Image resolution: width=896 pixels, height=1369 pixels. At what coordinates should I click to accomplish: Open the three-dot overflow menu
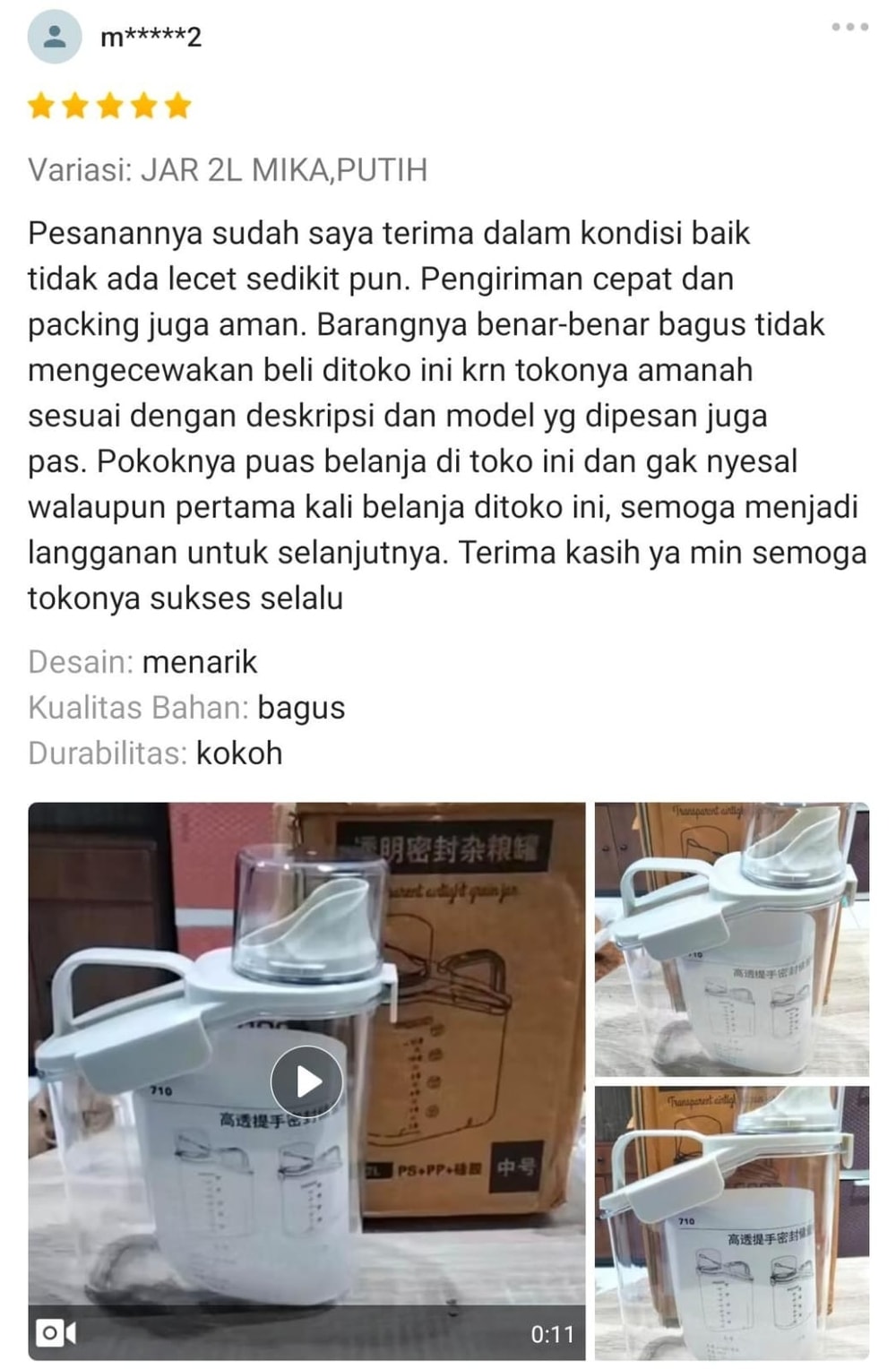click(x=849, y=27)
